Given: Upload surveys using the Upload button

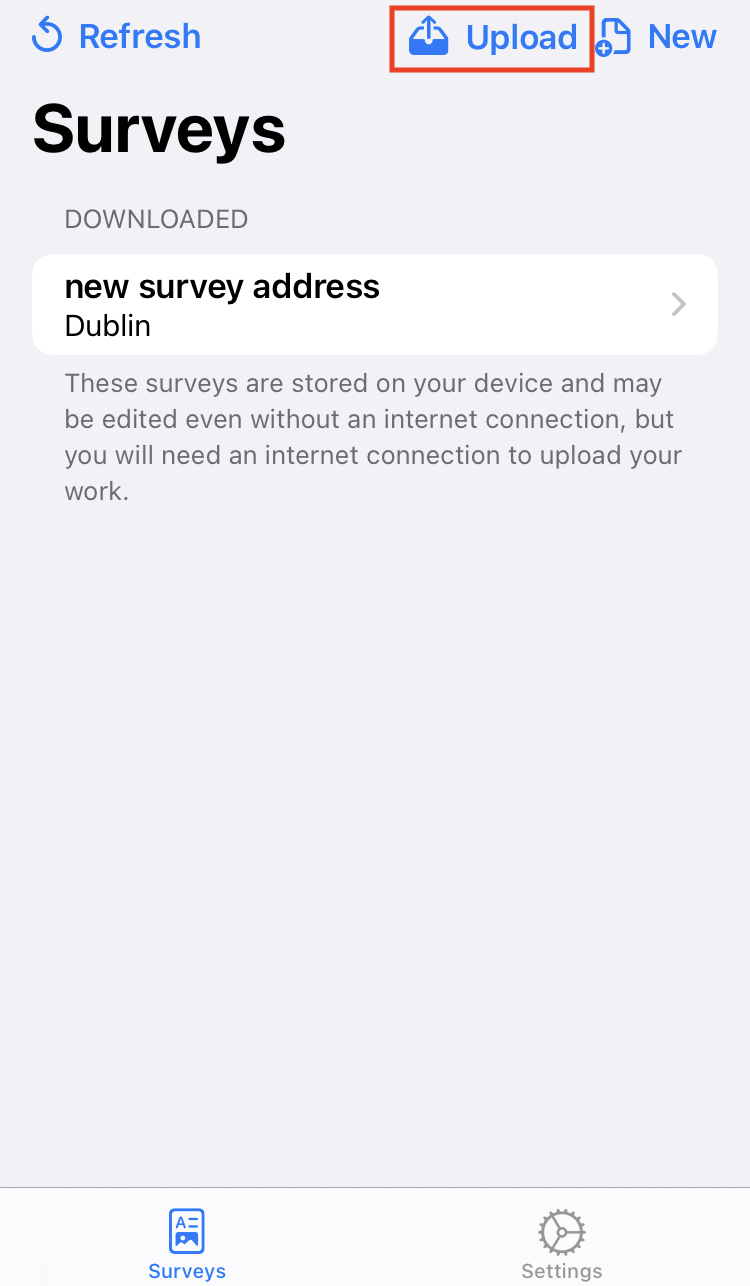Looking at the screenshot, I should click(493, 38).
